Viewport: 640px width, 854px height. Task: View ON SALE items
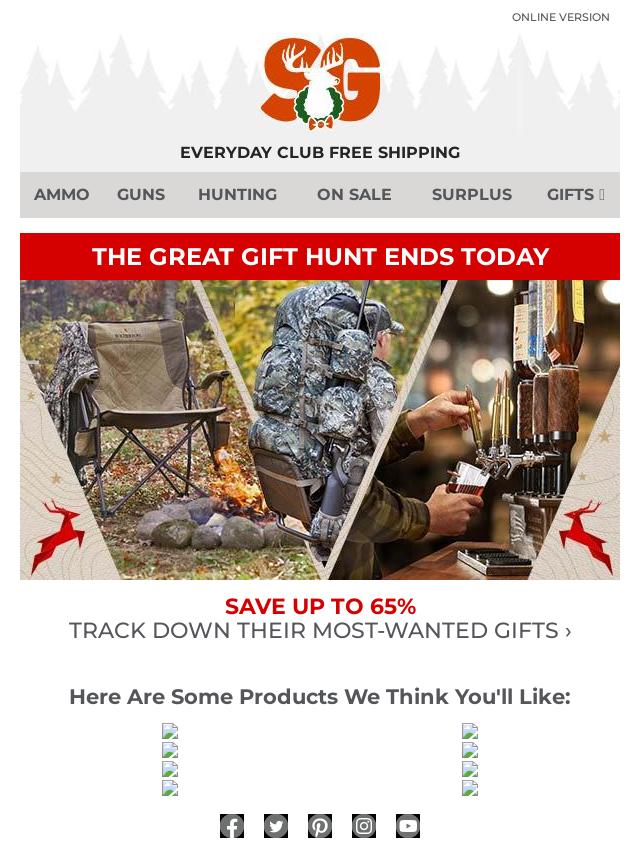[354, 195]
